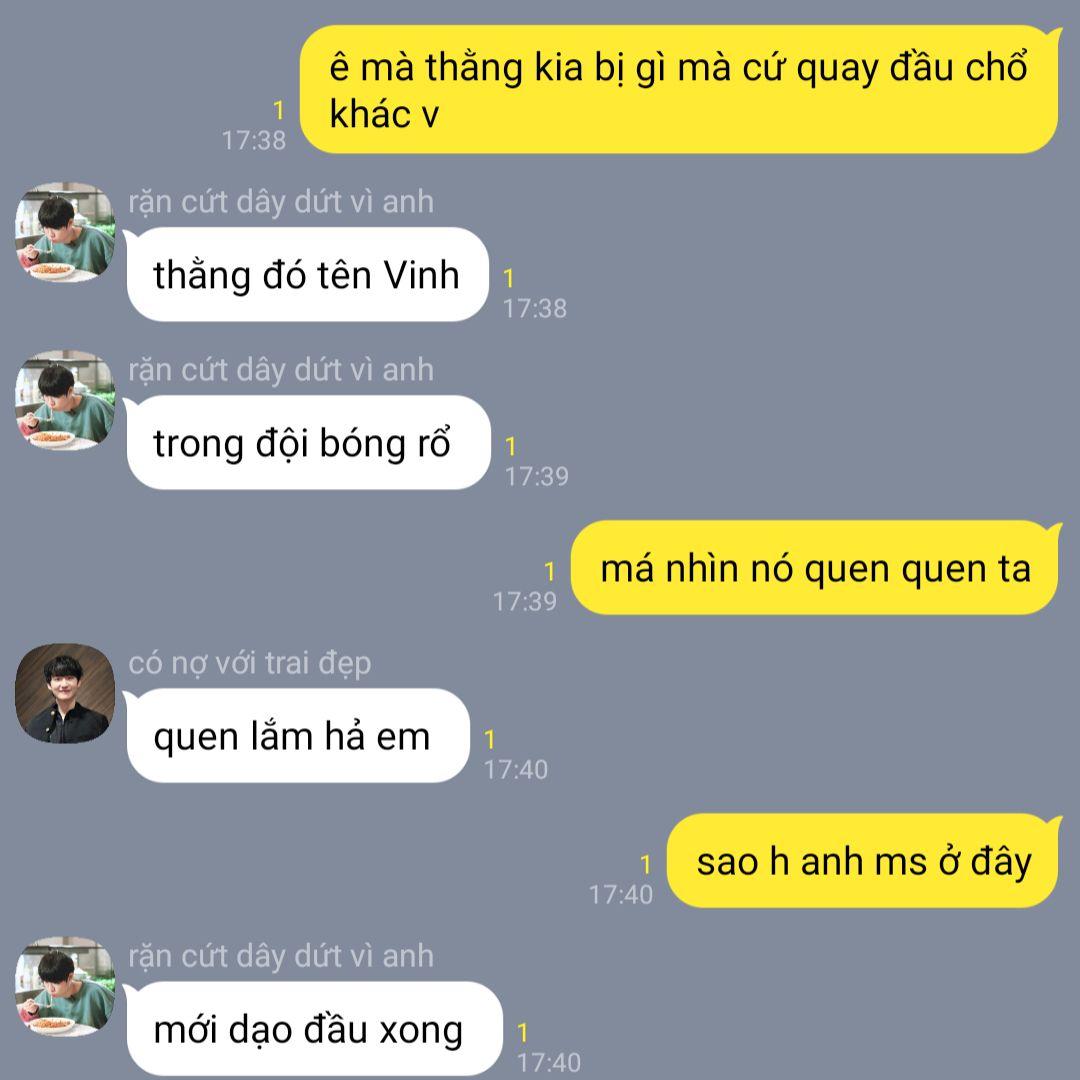Screen dimensions: 1080x1080
Task: Open avatar beside "mới dạo đầu xong" message
Action: 65,986
